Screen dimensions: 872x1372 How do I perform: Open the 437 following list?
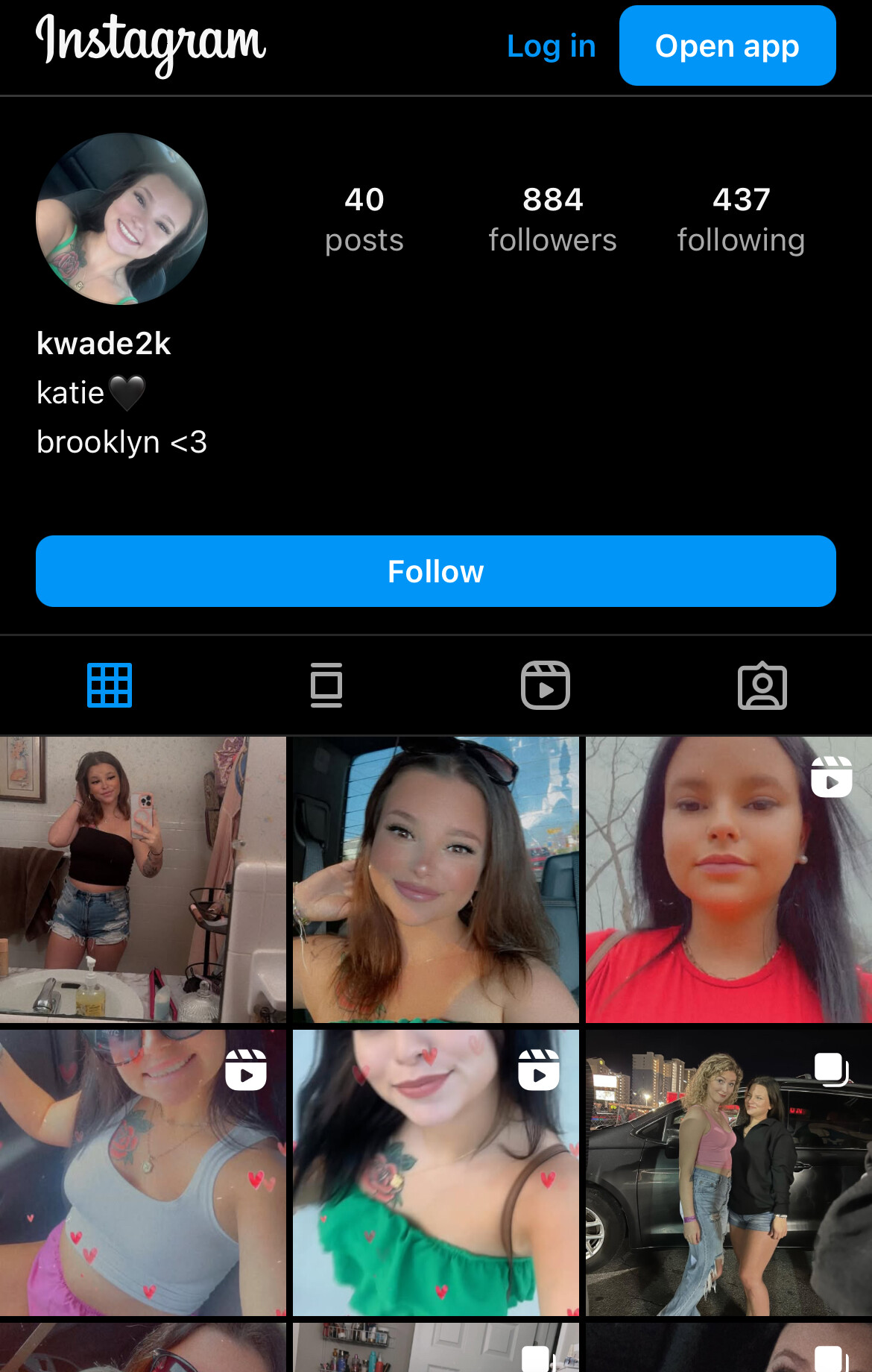tap(740, 219)
